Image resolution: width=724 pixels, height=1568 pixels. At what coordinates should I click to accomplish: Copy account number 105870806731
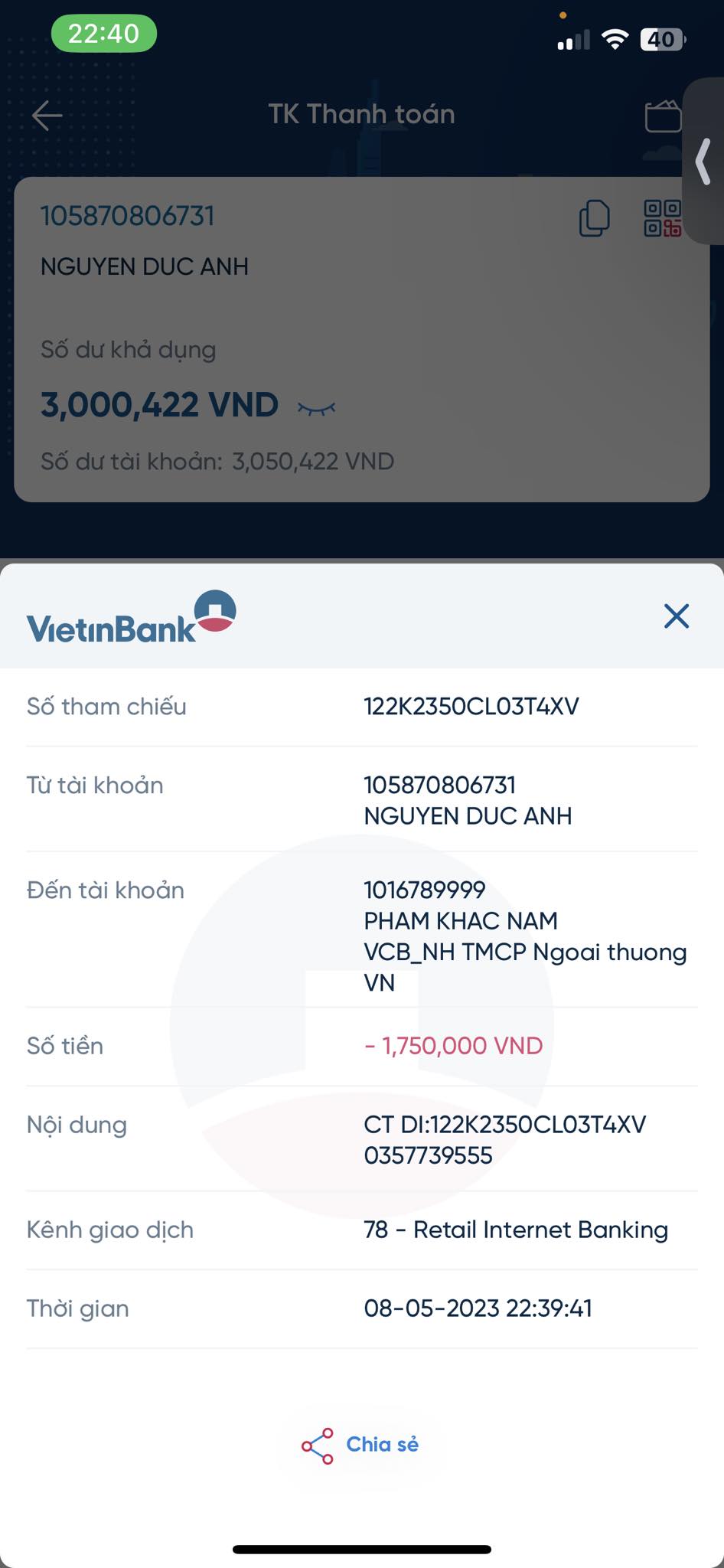(595, 218)
